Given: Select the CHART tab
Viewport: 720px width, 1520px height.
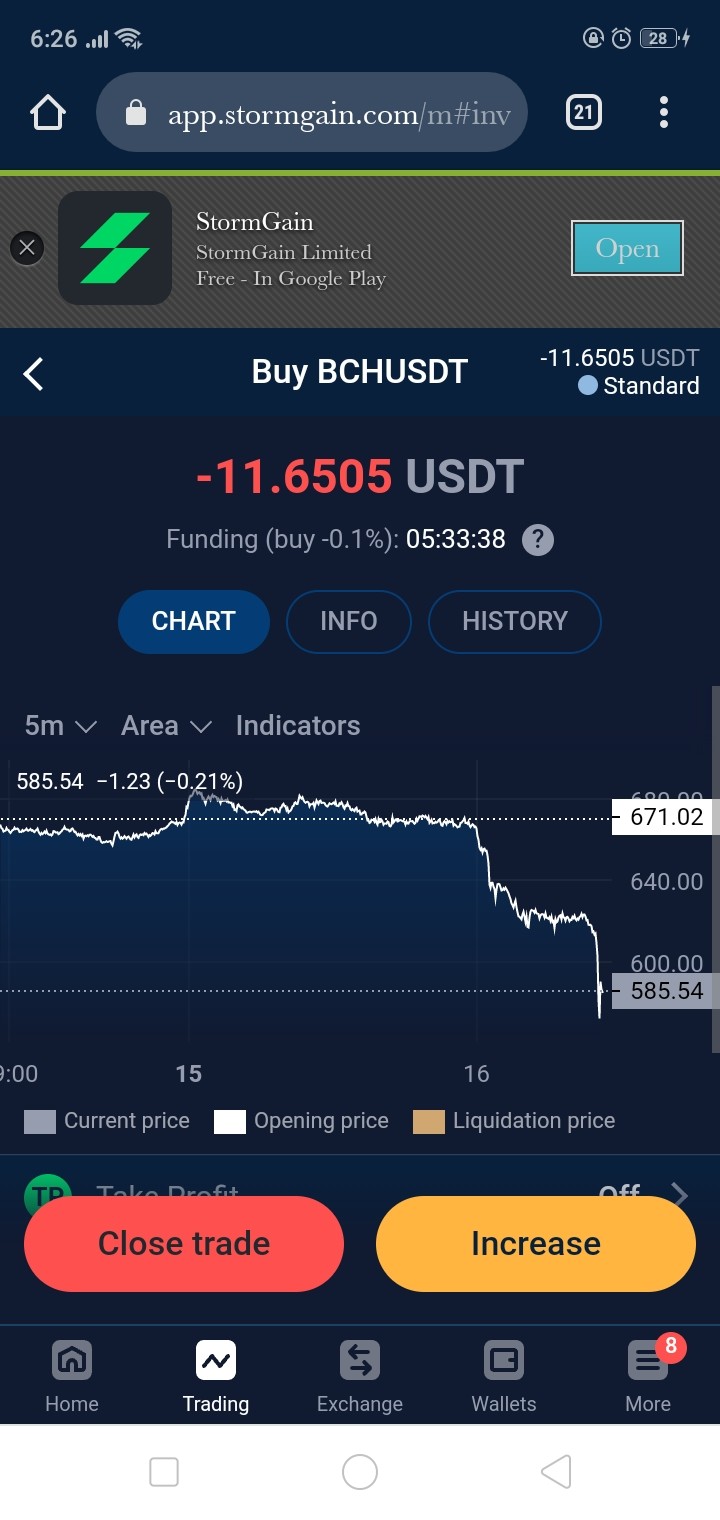Looking at the screenshot, I should pos(194,621).
